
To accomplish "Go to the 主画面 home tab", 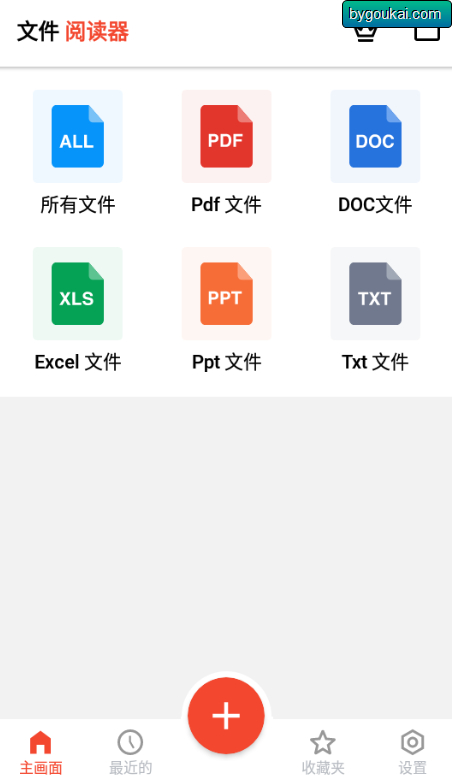I will (41, 753).
